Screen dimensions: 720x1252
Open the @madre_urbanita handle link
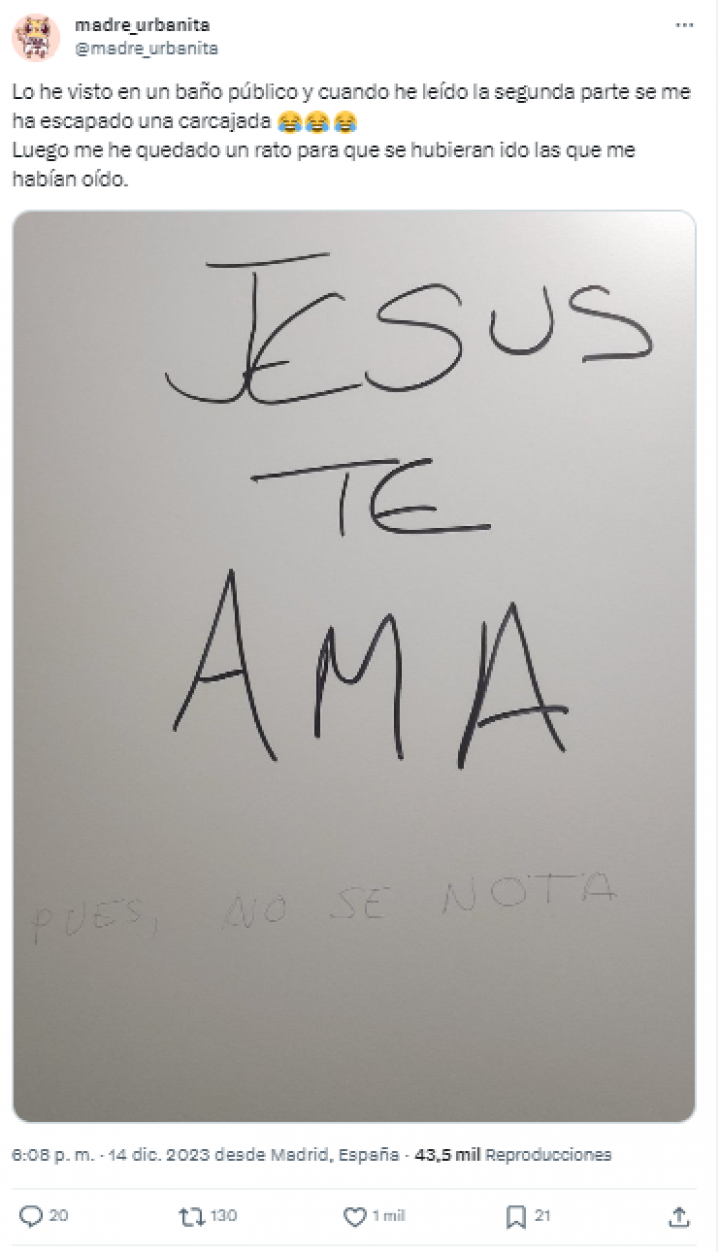146,48
